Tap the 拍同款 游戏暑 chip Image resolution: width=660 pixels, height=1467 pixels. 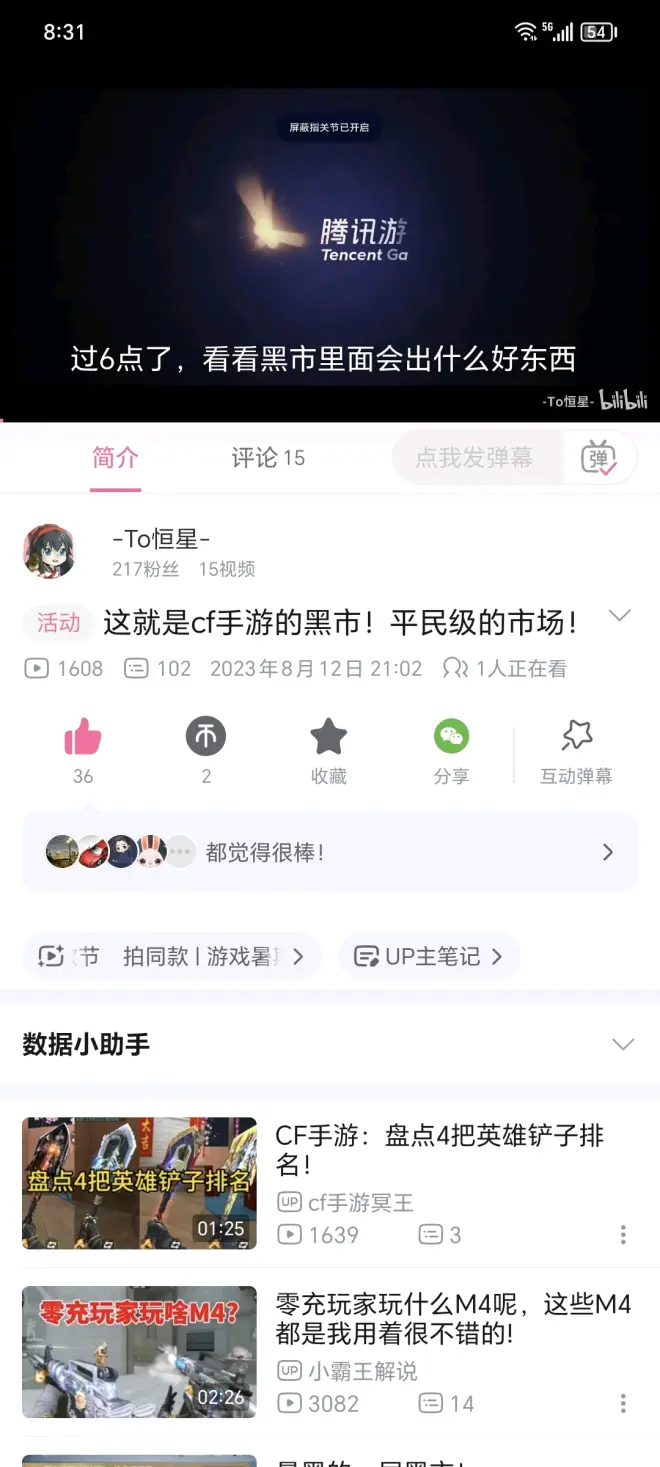[171, 956]
